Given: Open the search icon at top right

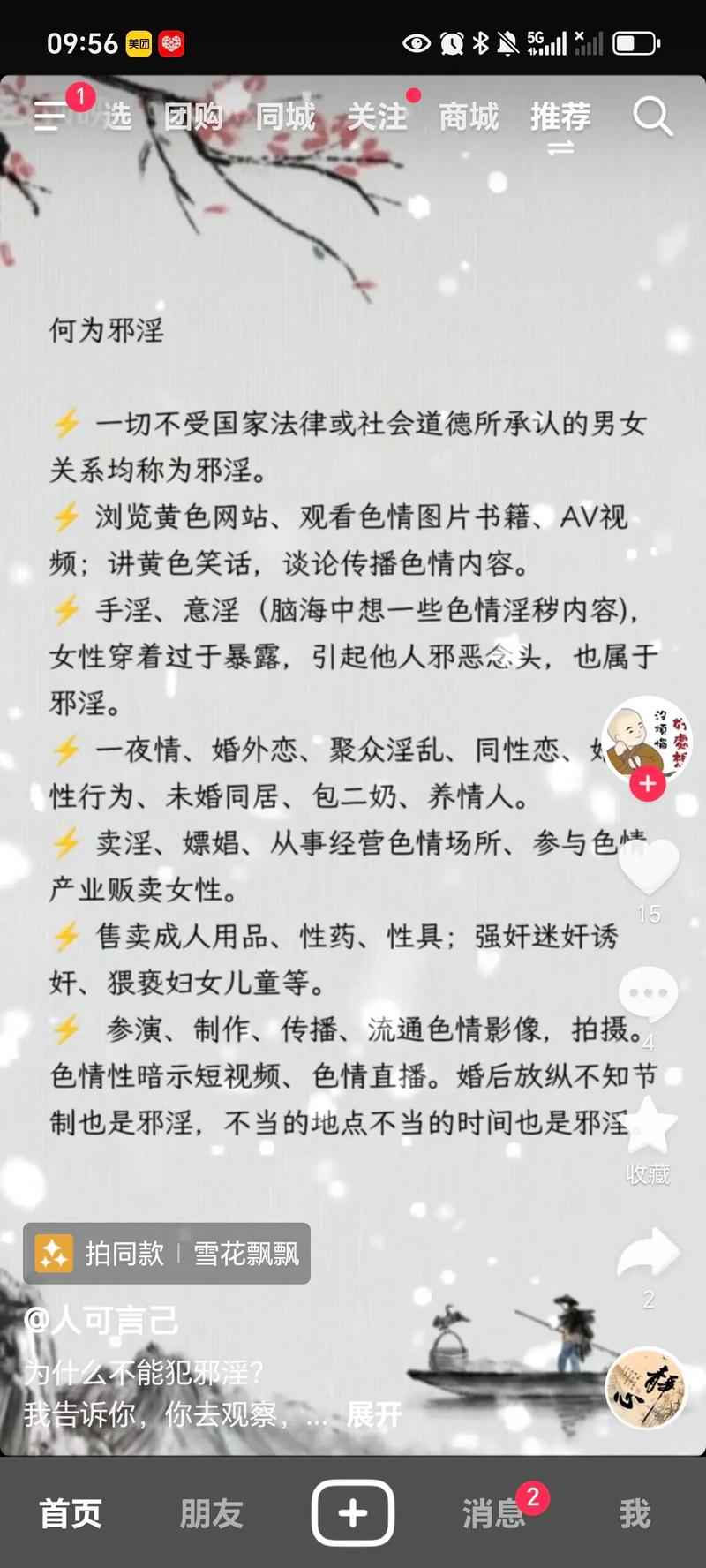Looking at the screenshot, I should pyautogui.click(x=653, y=116).
